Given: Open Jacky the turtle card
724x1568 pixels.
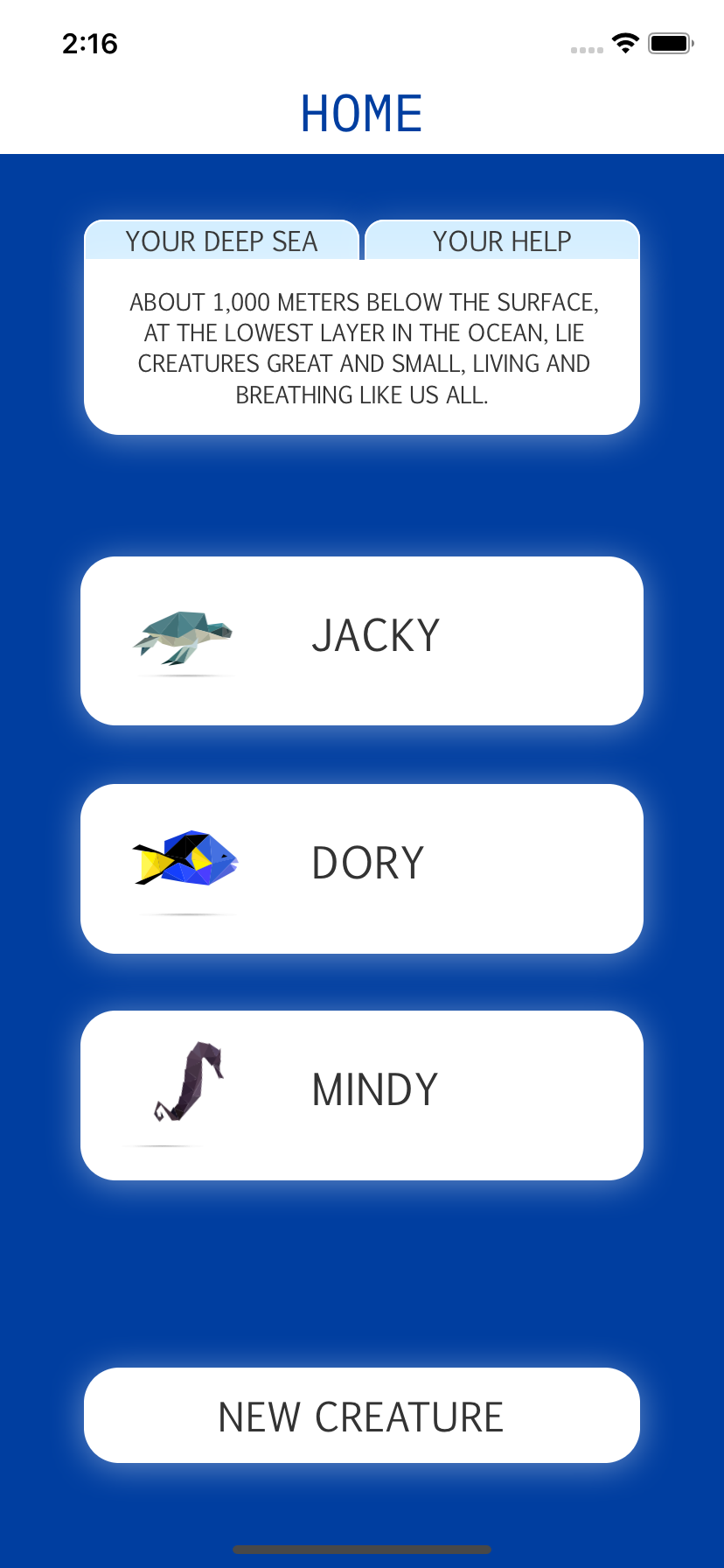Looking at the screenshot, I should 362,640.
